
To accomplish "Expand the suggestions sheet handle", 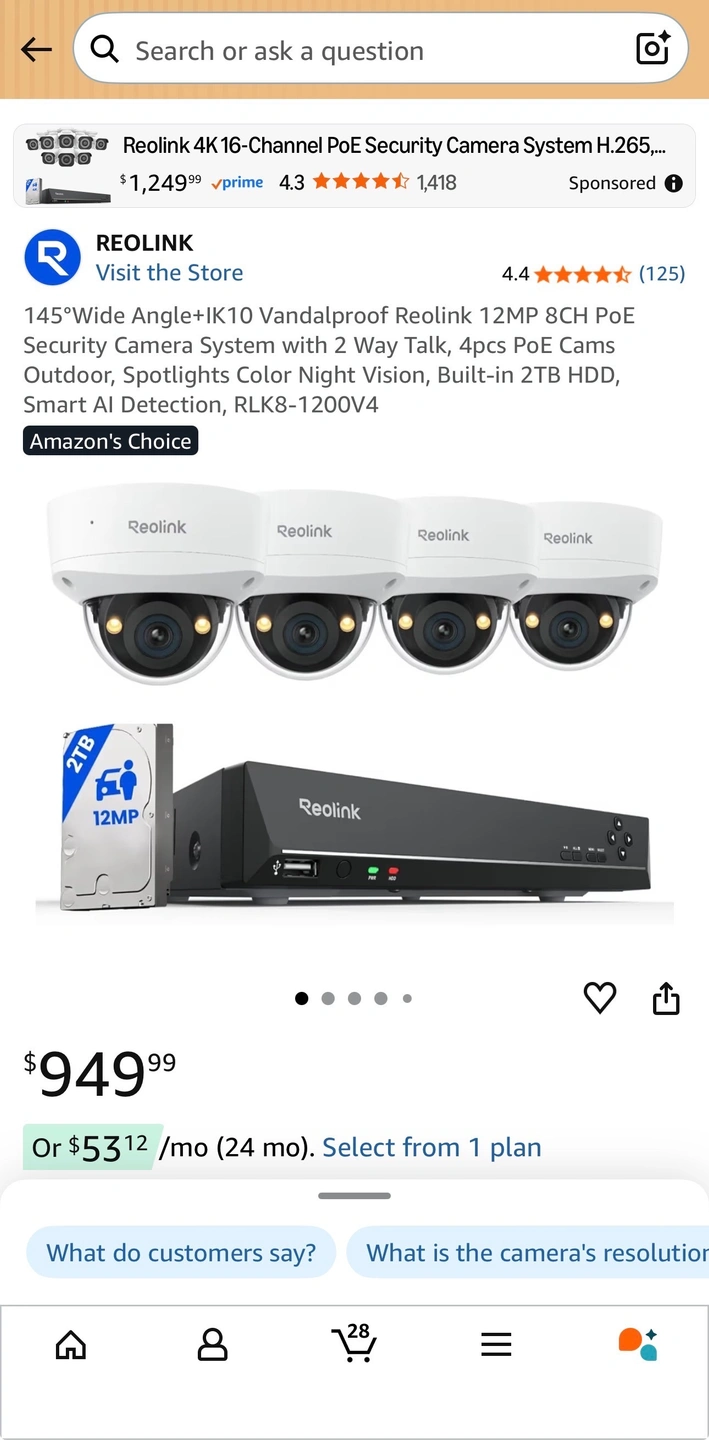I will coord(354,1196).
